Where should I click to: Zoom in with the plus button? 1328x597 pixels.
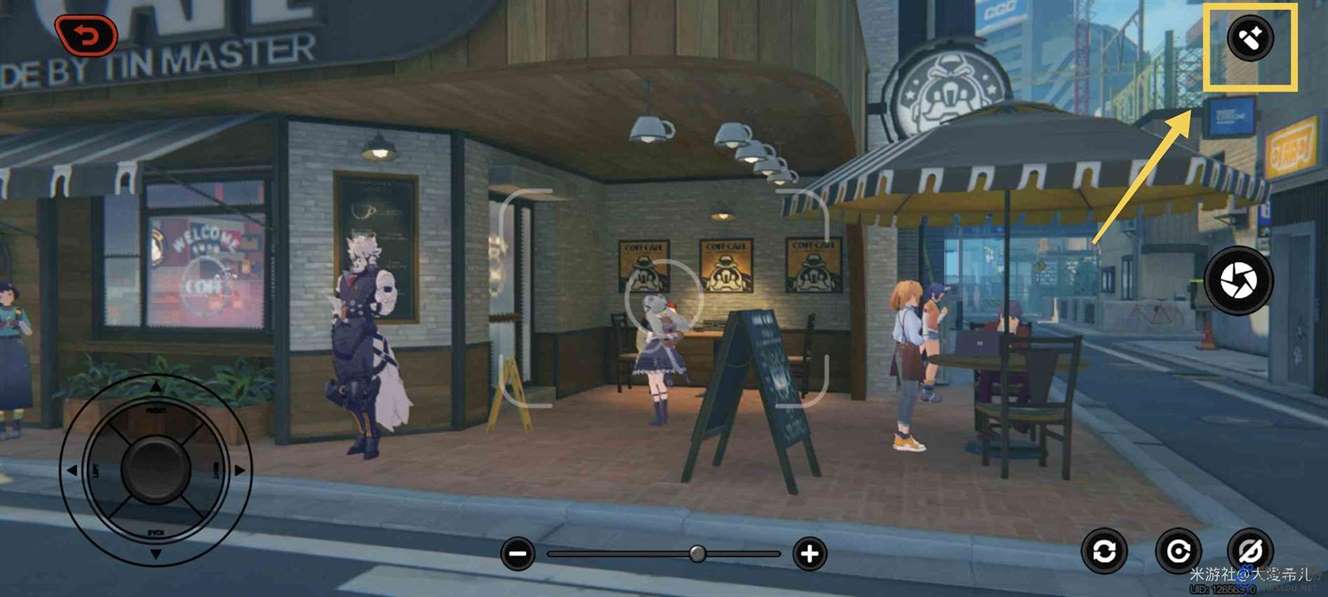(x=809, y=553)
